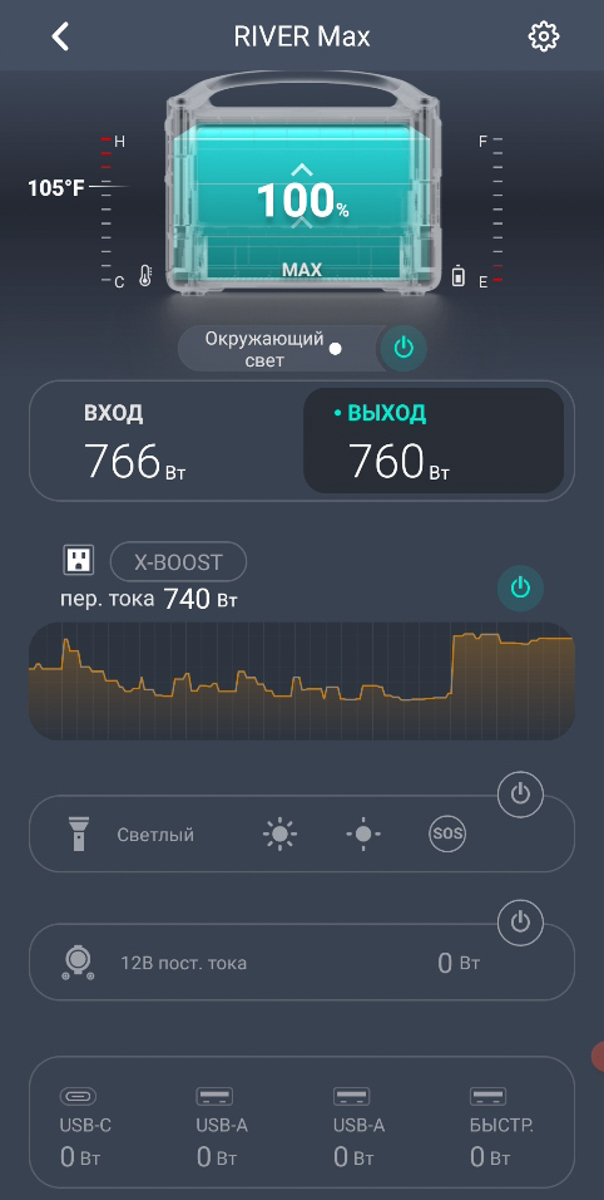Enable the X-BOOST chip

click(178, 562)
